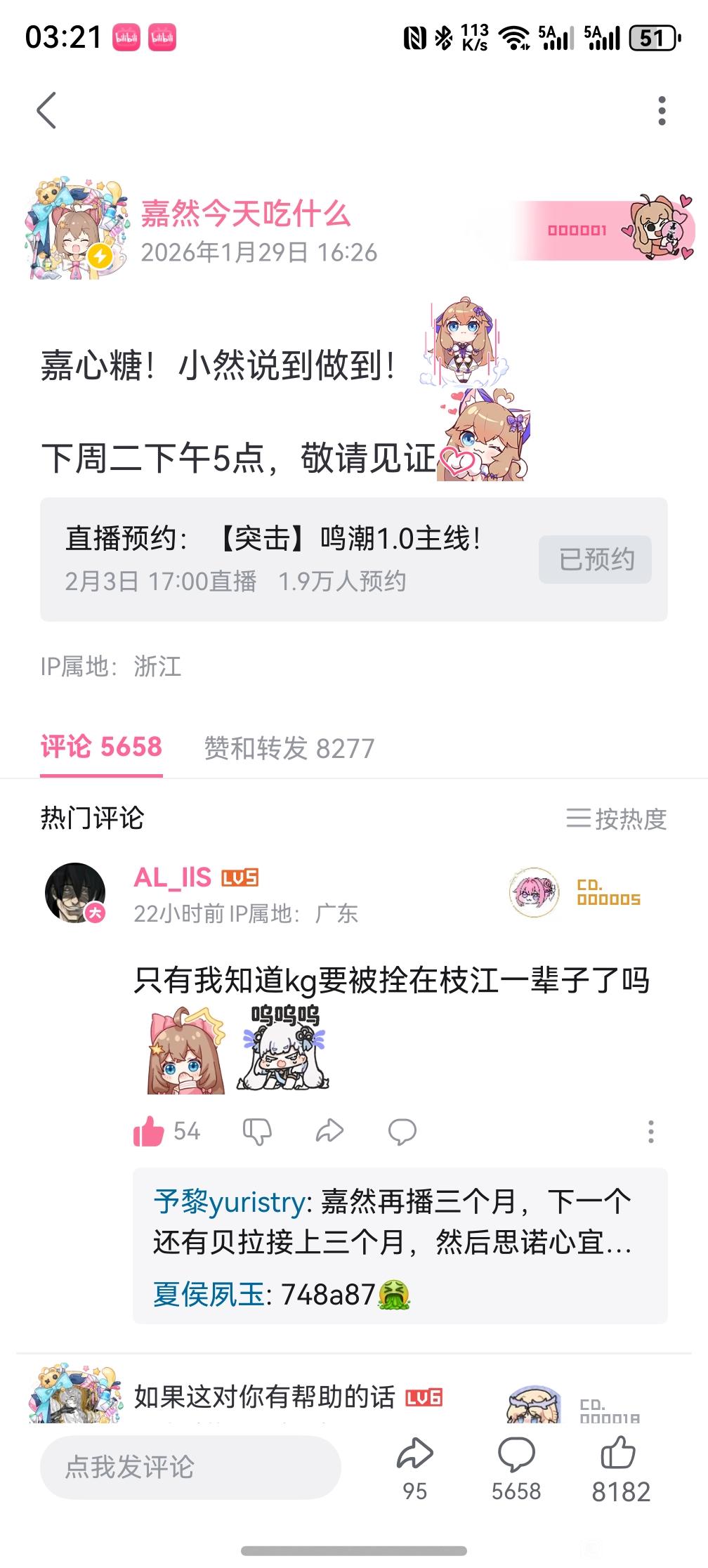The image size is (708, 1568).
Task: Expand replies from 予黎yuristry
Action: coord(393,1222)
